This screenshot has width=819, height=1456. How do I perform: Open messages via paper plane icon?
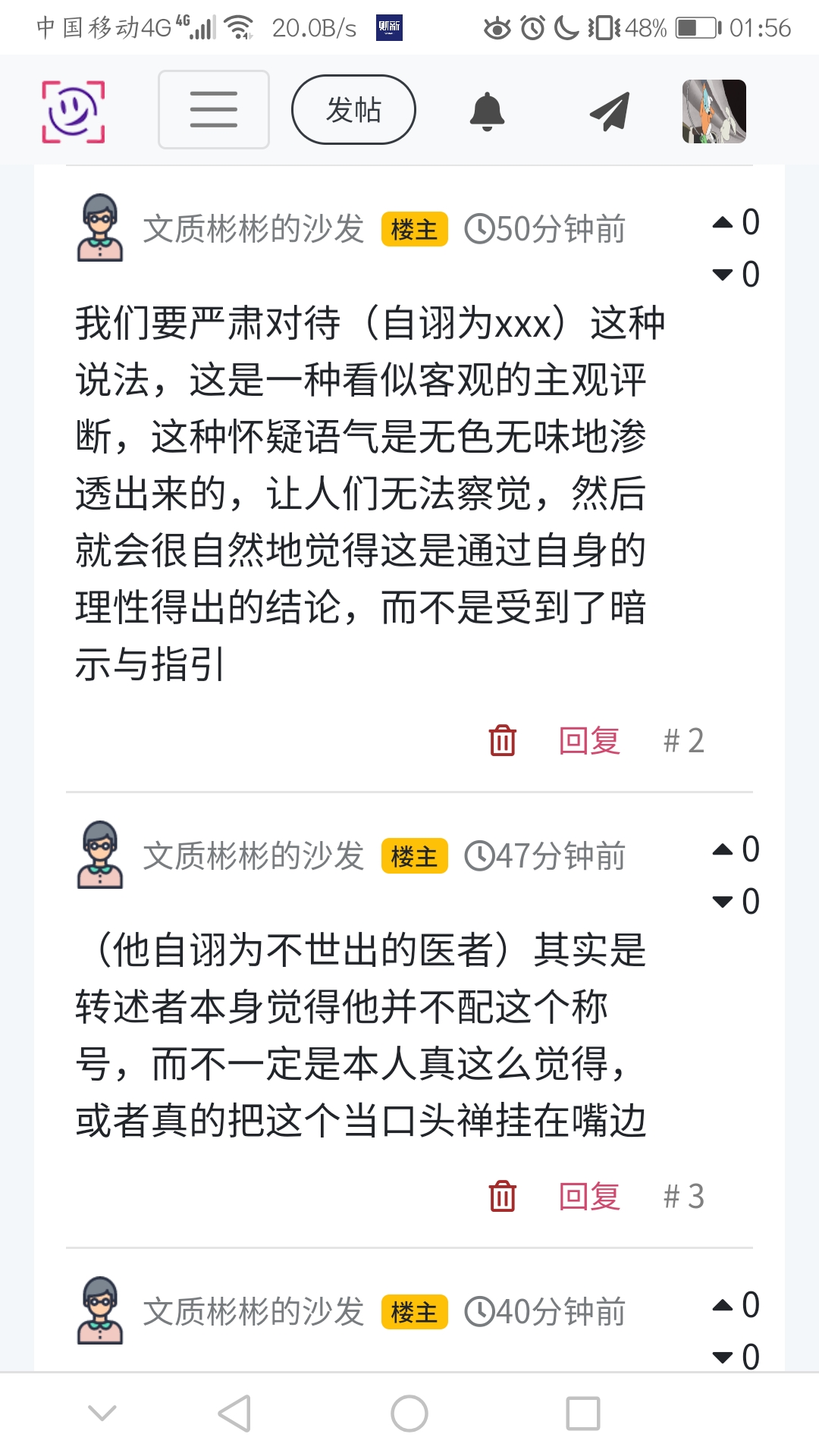(610, 111)
